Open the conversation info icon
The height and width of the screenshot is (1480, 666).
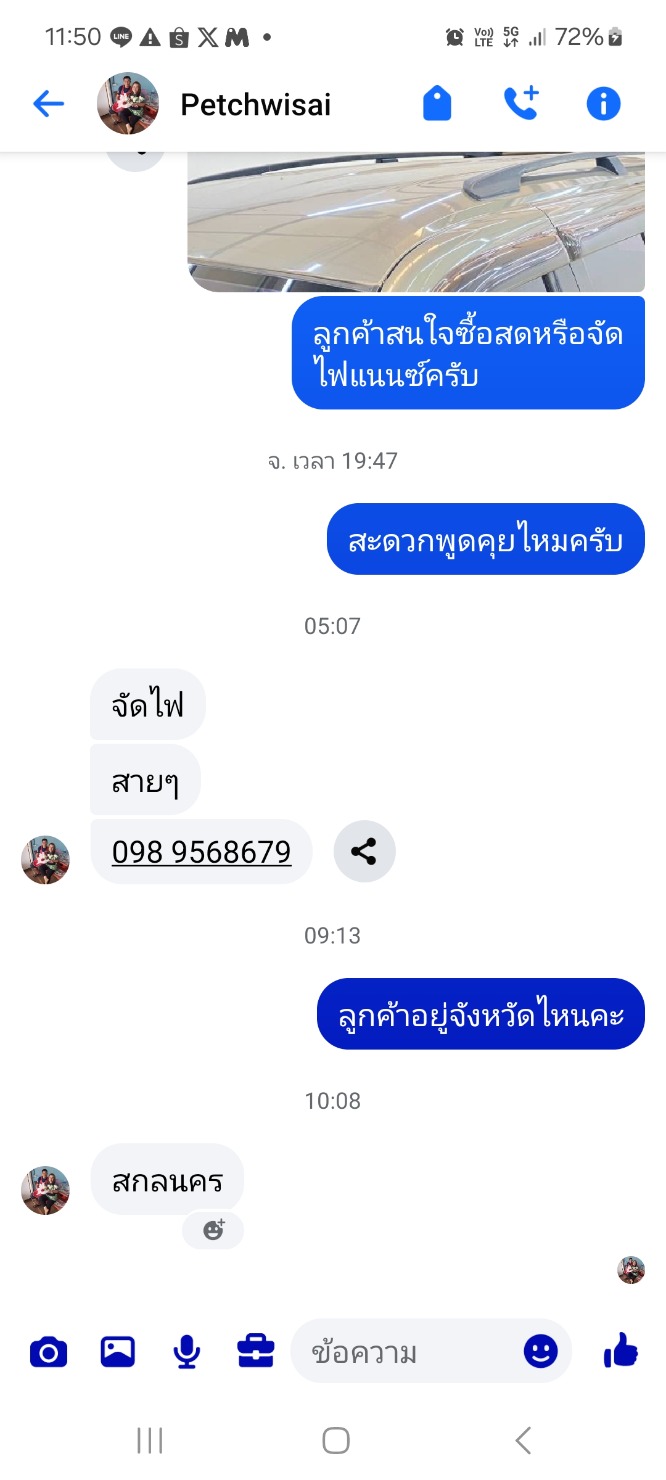[x=603, y=103]
